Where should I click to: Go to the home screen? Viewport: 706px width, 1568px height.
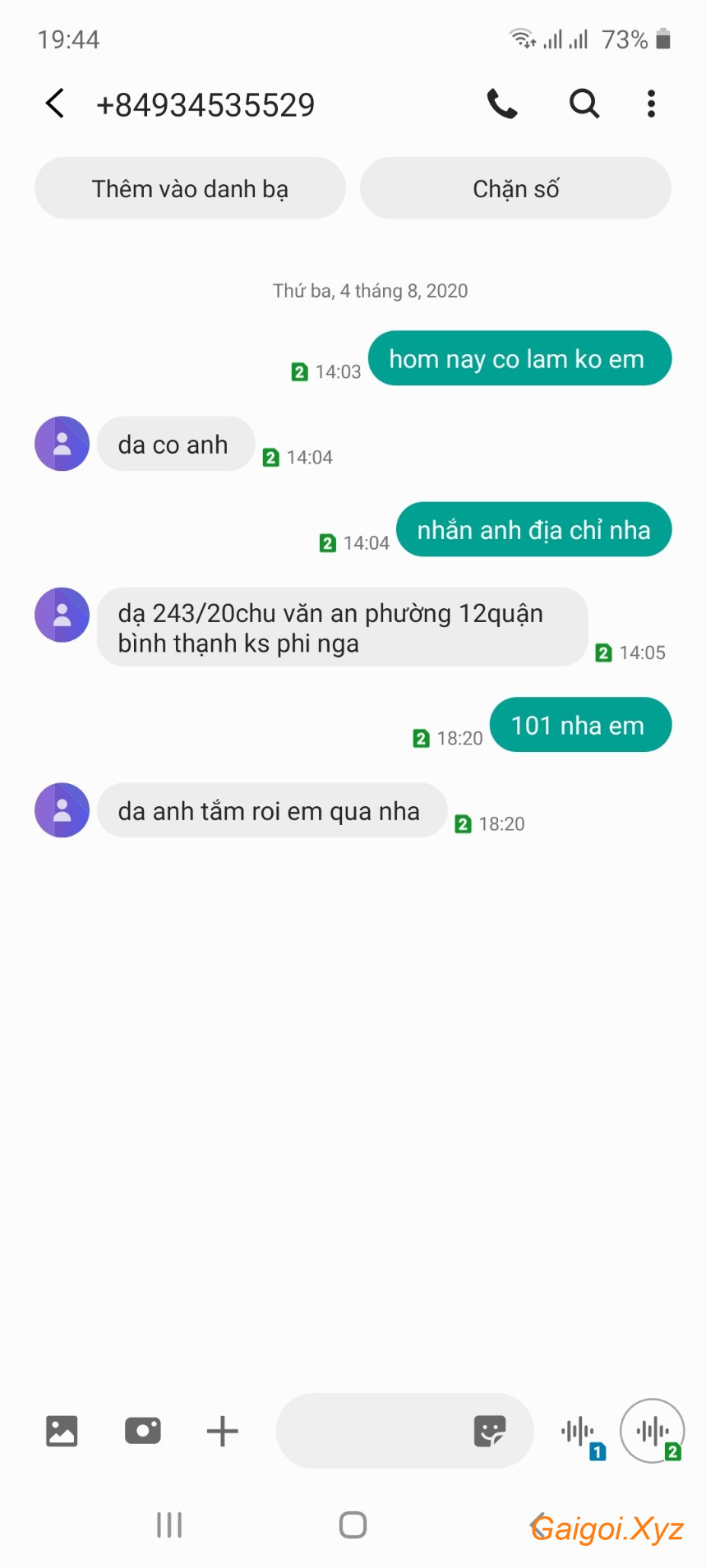coord(353,1524)
